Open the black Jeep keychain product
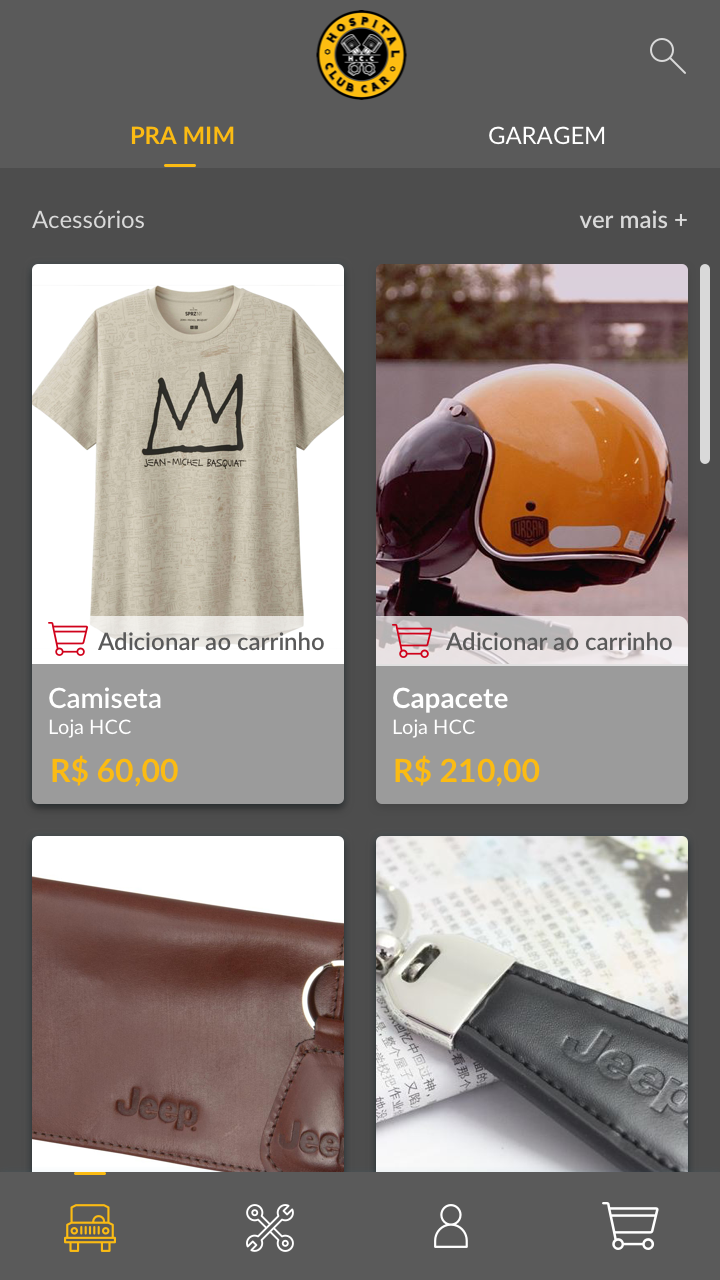The image size is (720, 1280). pos(532,1000)
